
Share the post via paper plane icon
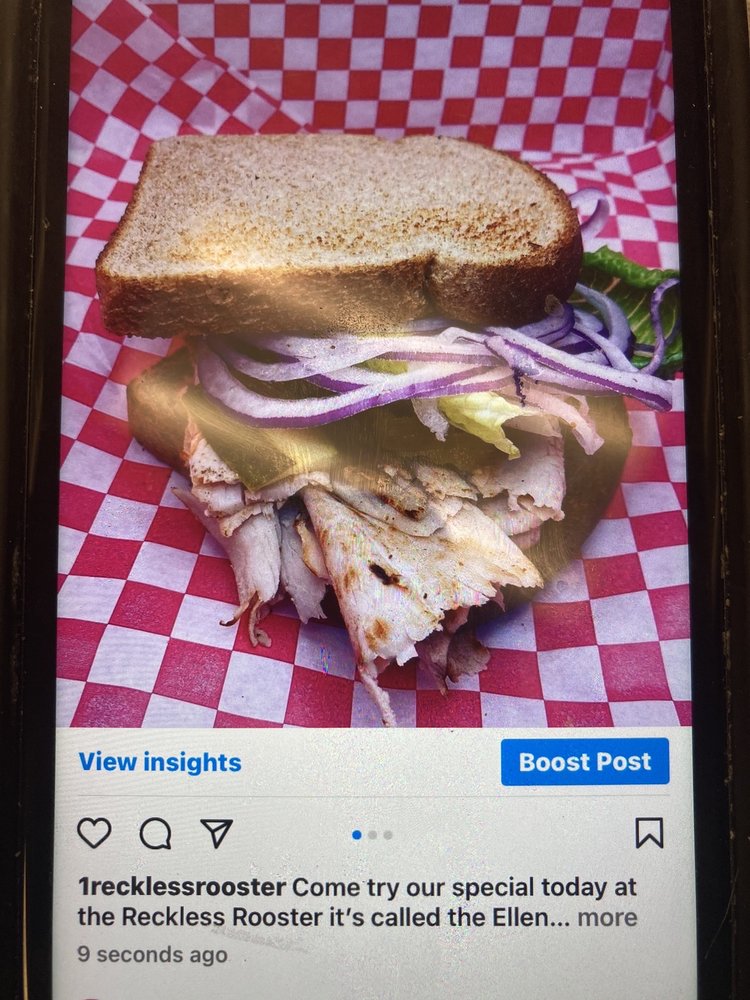point(216,833)
